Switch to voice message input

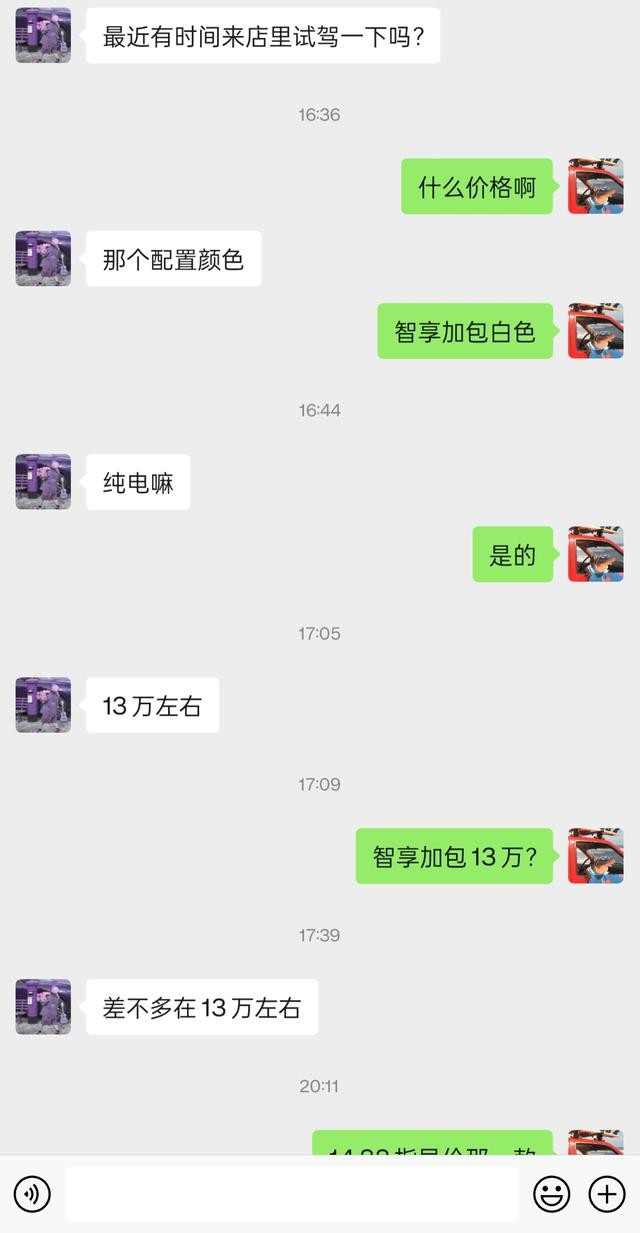pyautogui.click(x=32, y=1193)
